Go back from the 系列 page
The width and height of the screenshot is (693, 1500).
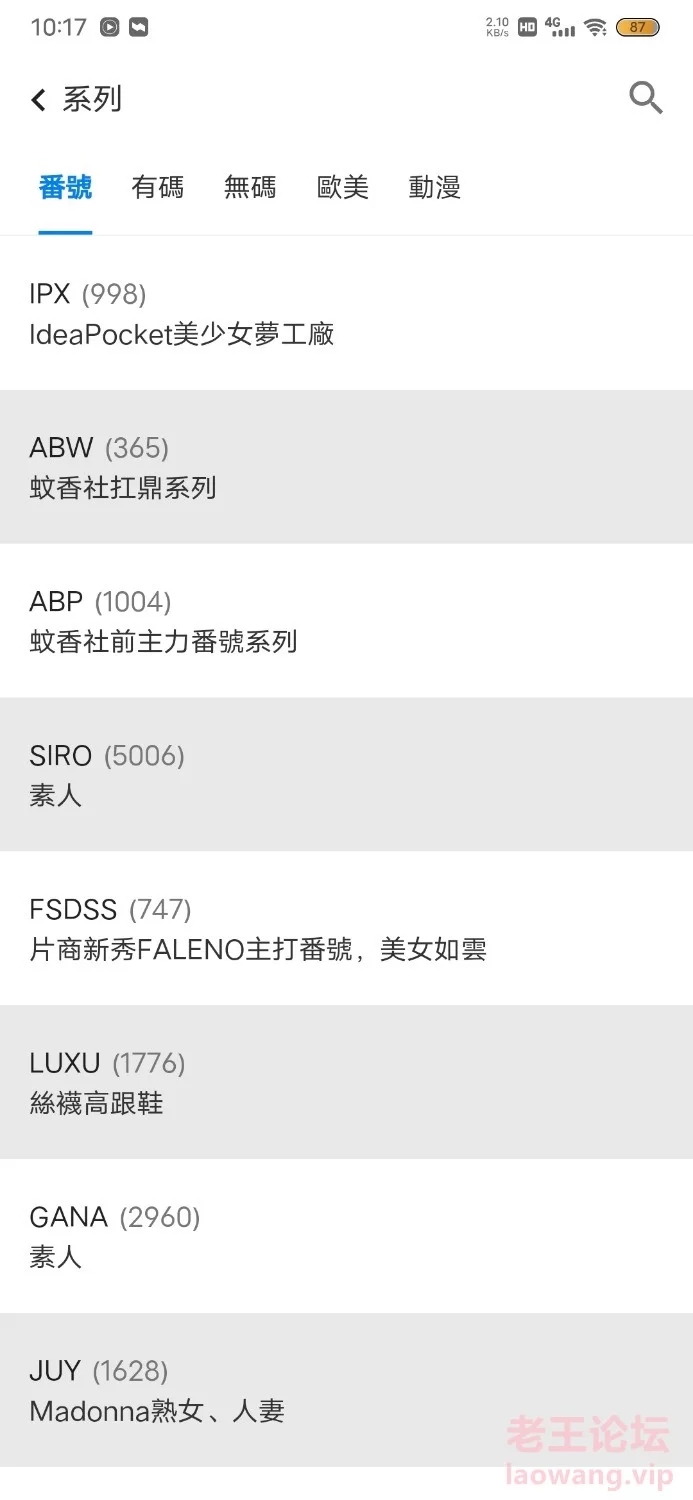[x=38, y=99]
